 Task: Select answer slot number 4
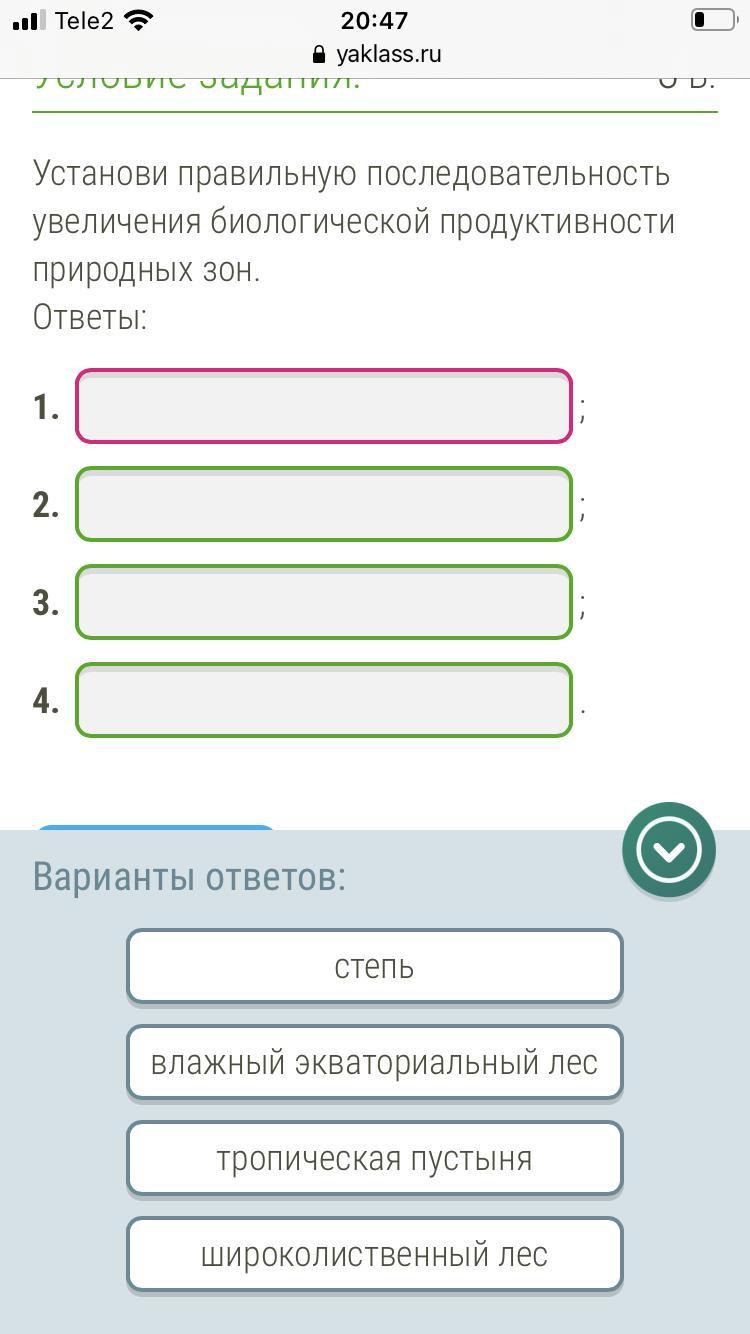click(323, 700)
